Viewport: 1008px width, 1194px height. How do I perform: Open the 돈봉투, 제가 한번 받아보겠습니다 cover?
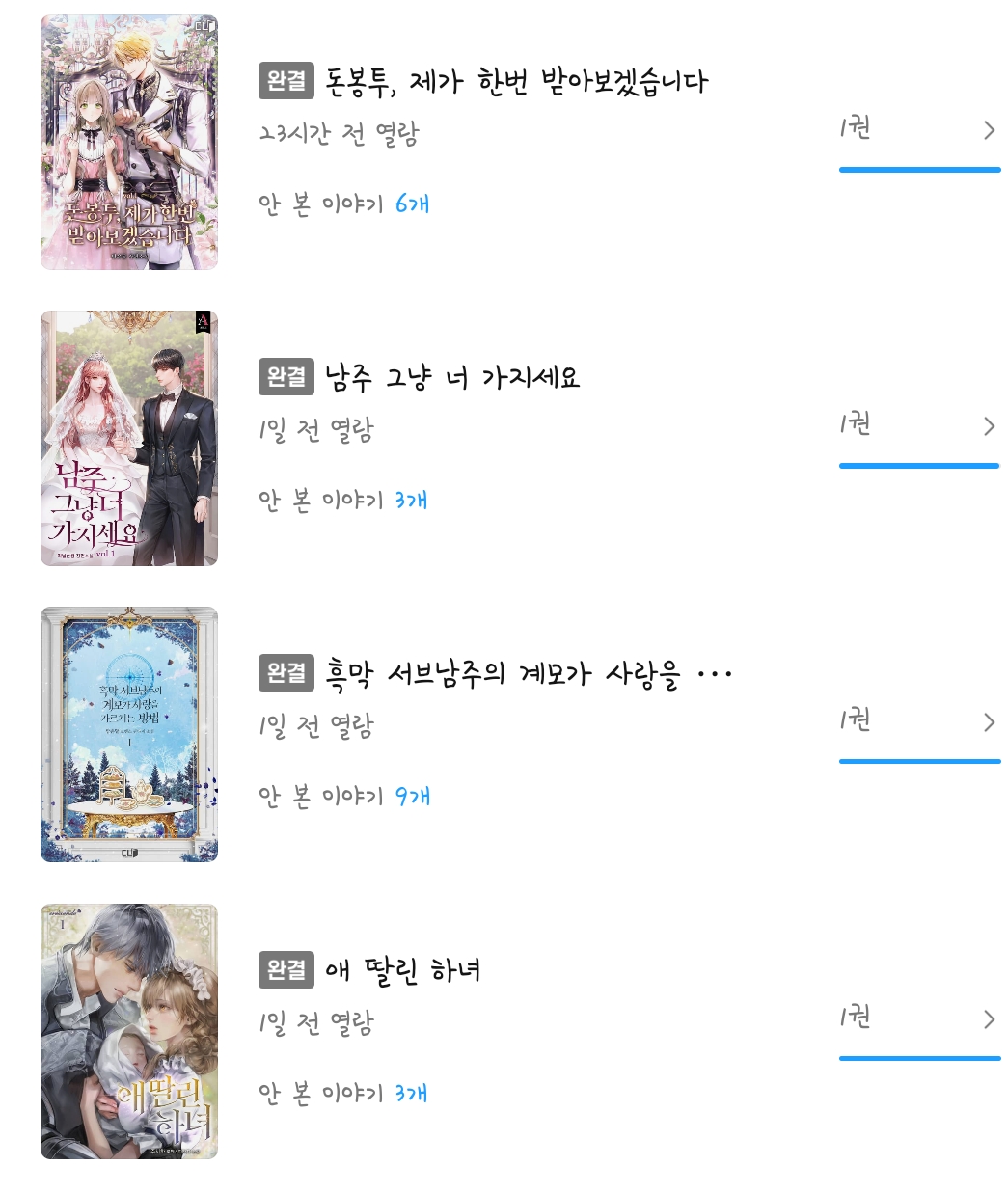coord(129,143)
